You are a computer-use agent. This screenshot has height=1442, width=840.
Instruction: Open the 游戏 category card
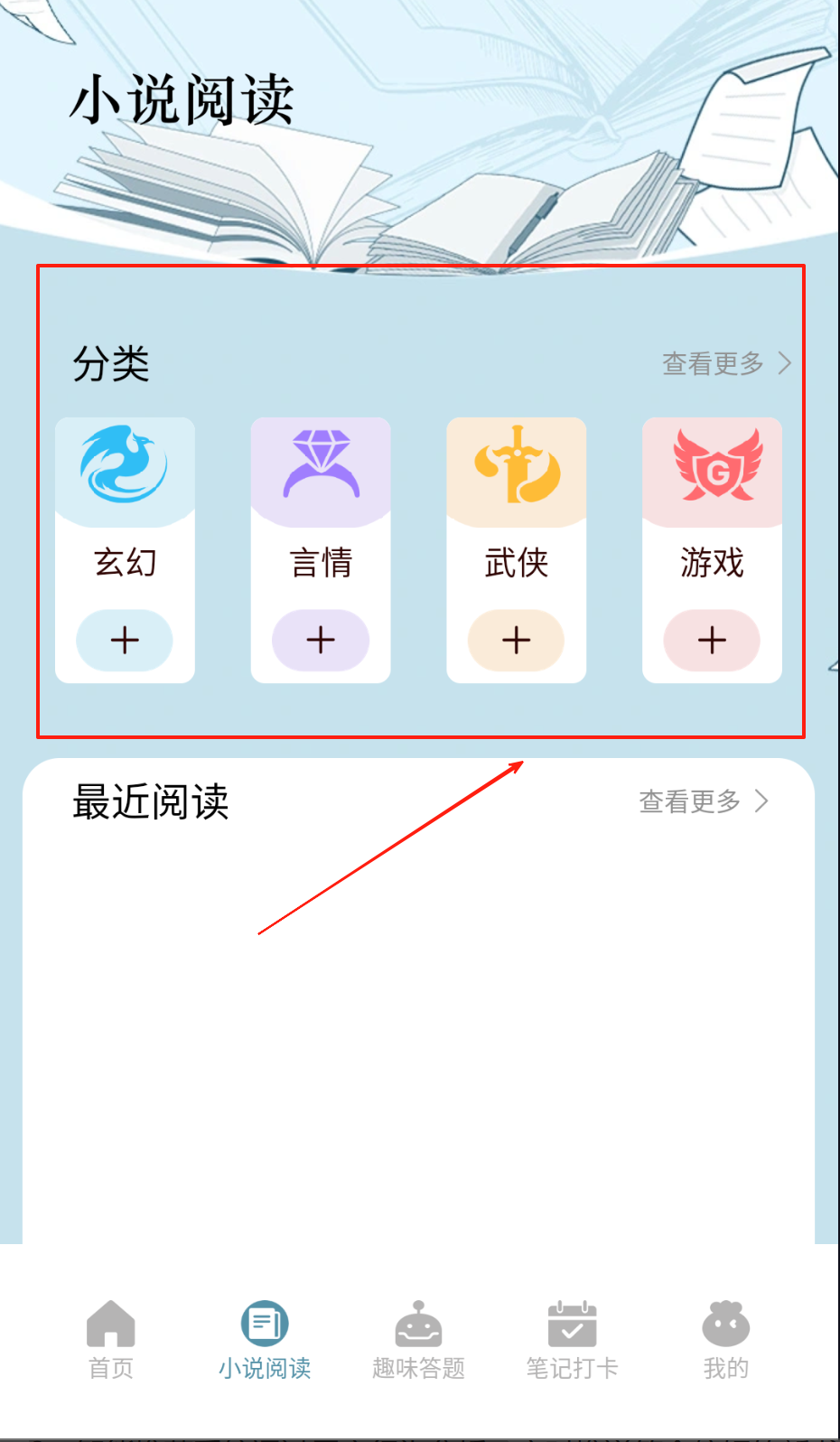(712, 506)
